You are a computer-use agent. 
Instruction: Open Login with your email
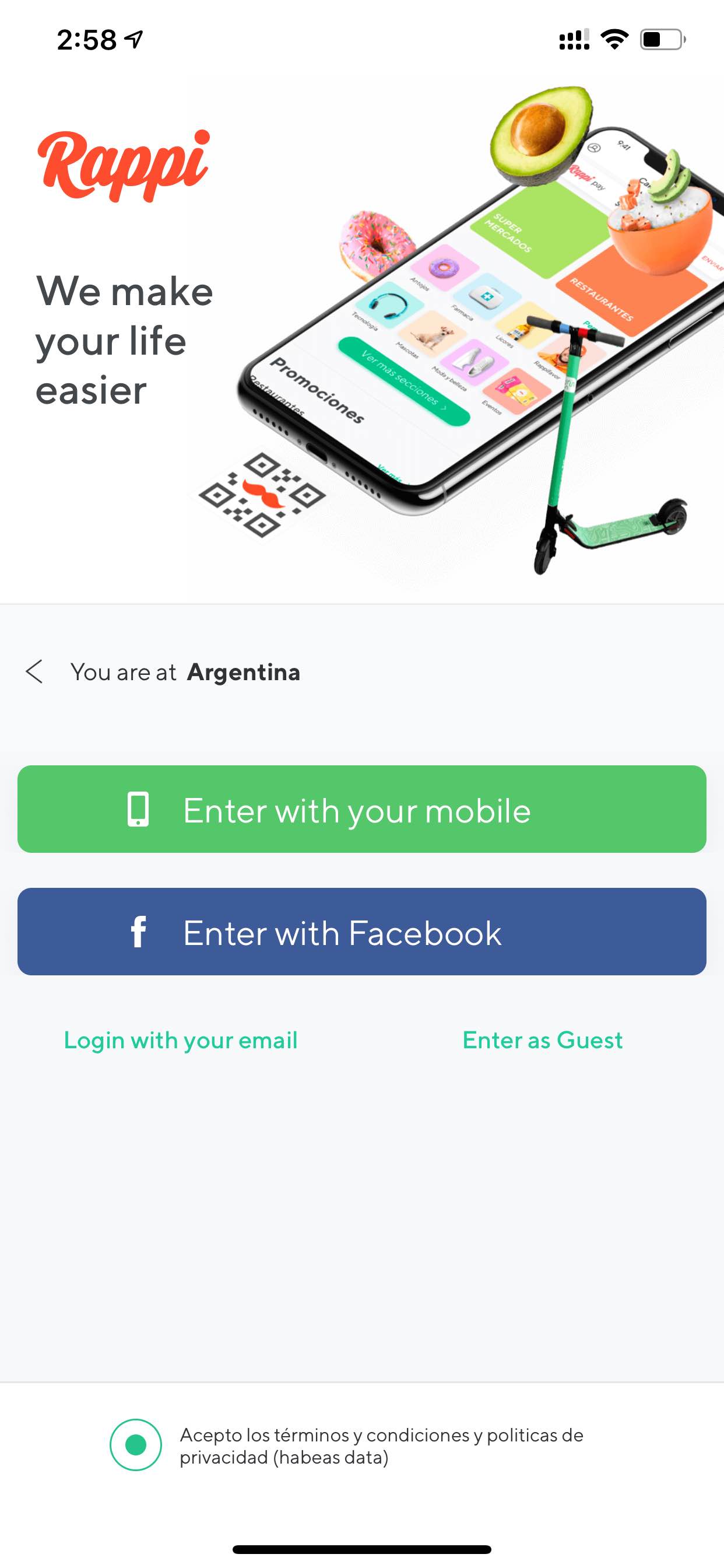[181, 1040]
